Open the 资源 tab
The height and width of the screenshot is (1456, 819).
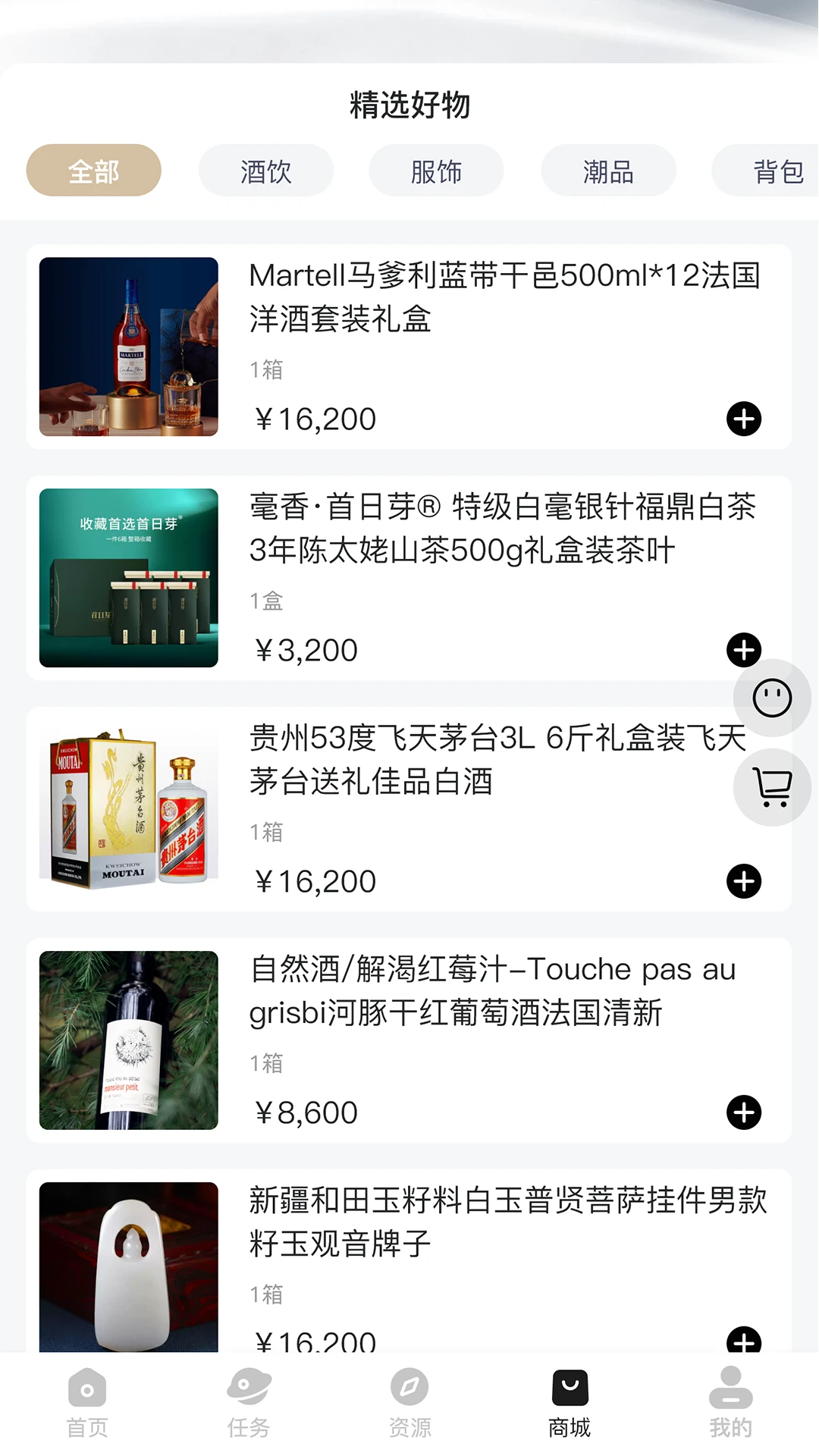tap(409, 1403)
